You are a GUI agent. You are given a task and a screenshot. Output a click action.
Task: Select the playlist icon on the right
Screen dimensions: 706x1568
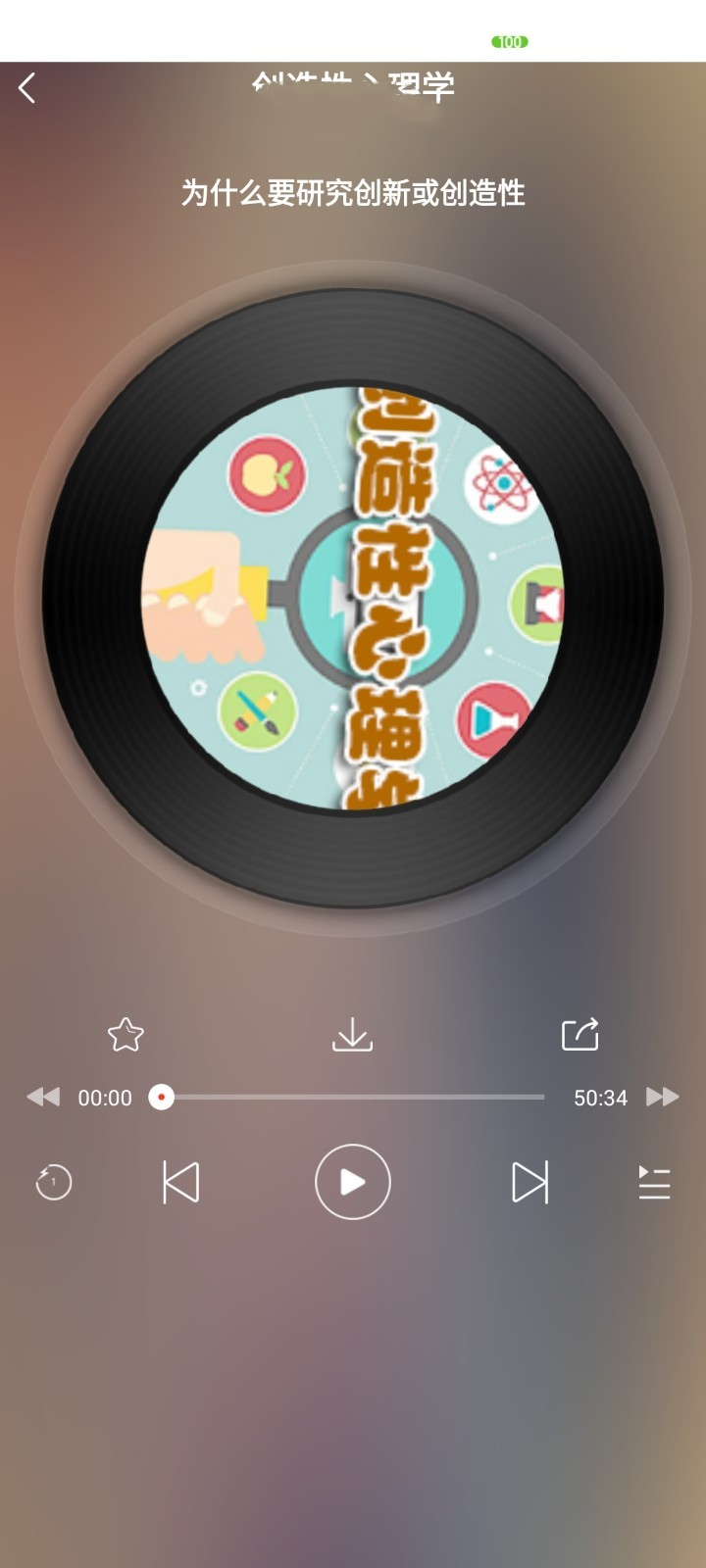tap(653, 1183)
